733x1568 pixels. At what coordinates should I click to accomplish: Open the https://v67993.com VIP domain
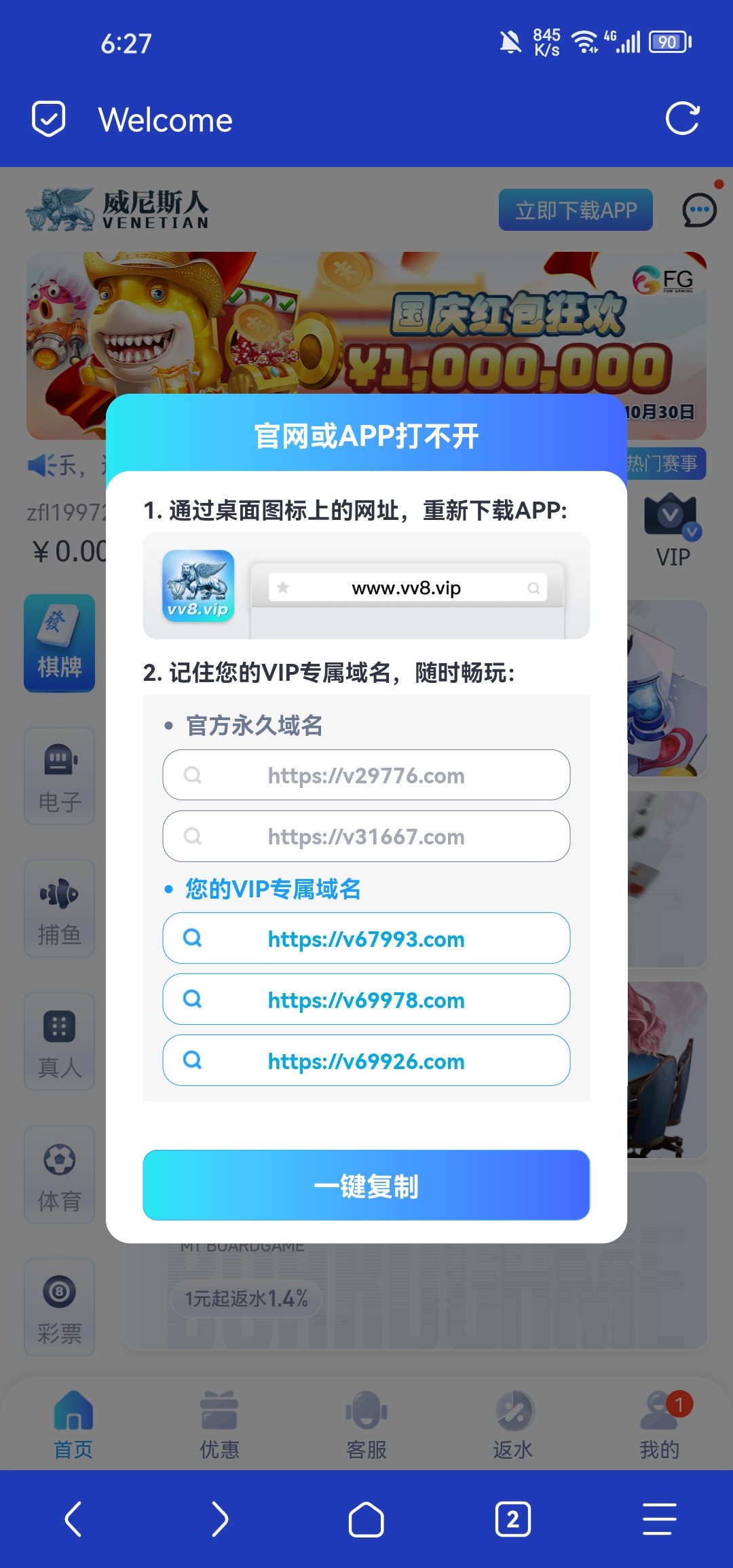(366, 939)
